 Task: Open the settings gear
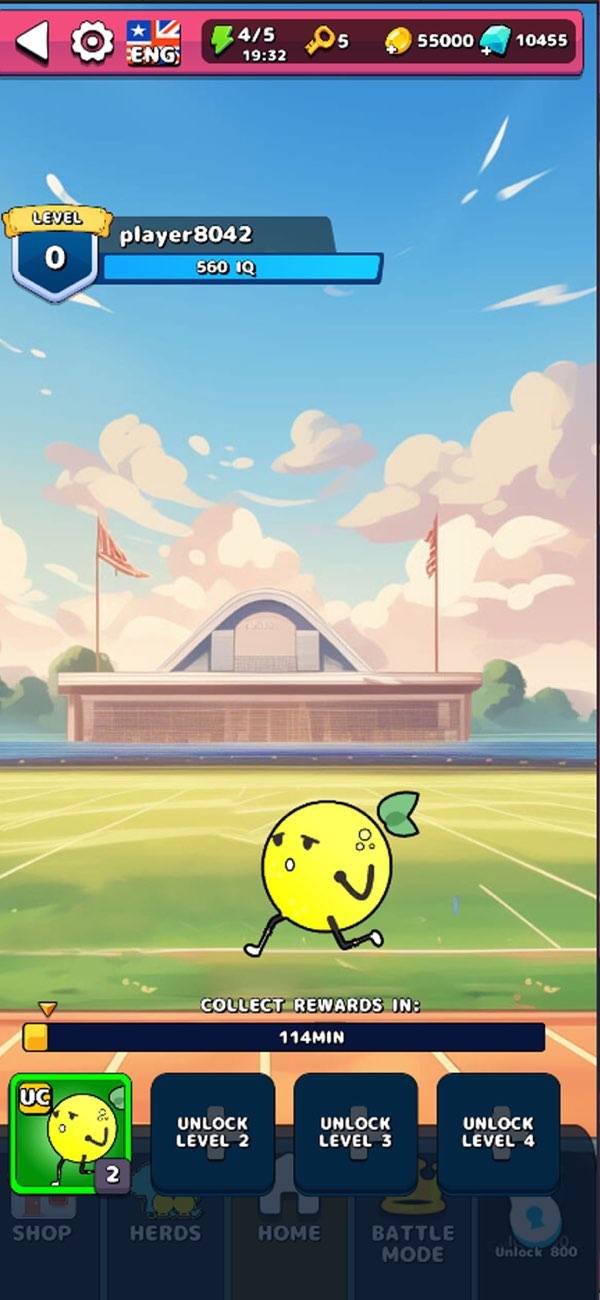tap(92, 42)
